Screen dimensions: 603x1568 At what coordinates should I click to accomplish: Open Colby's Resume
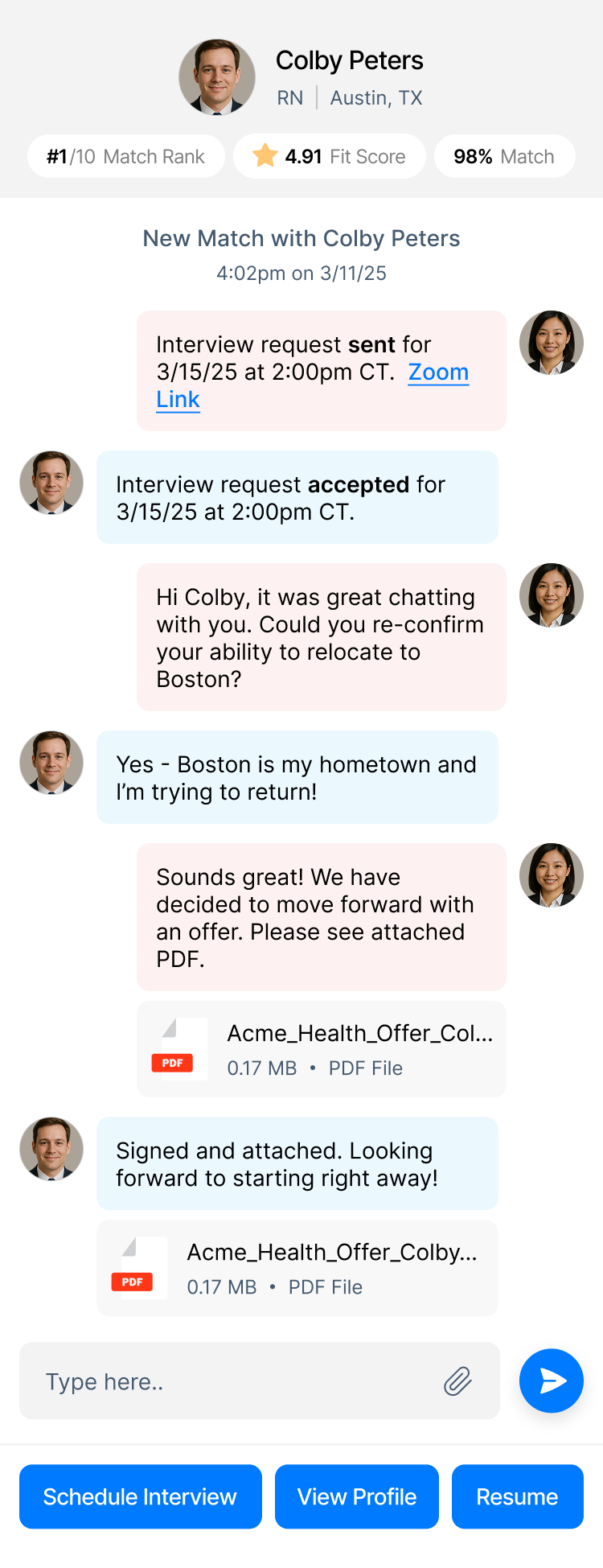pos(517,1496)
